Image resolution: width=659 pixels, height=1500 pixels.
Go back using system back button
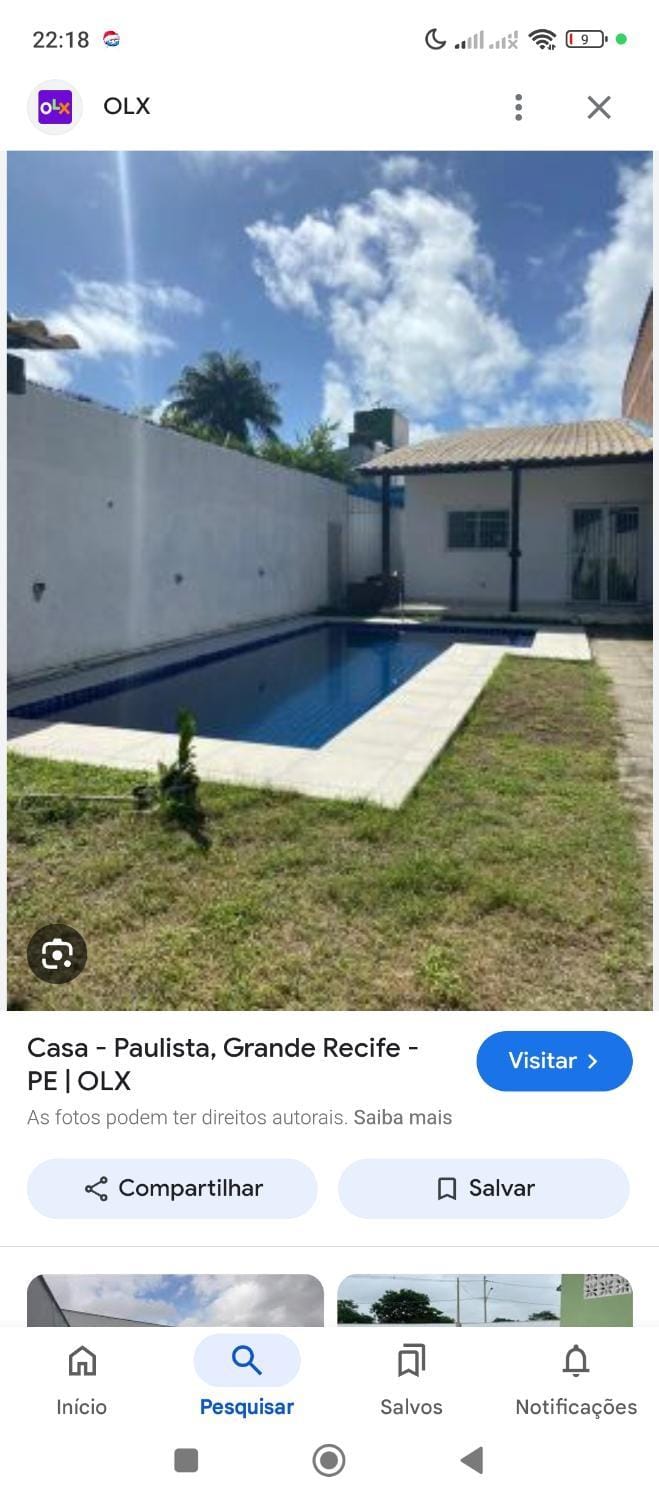pos(472,1460)
